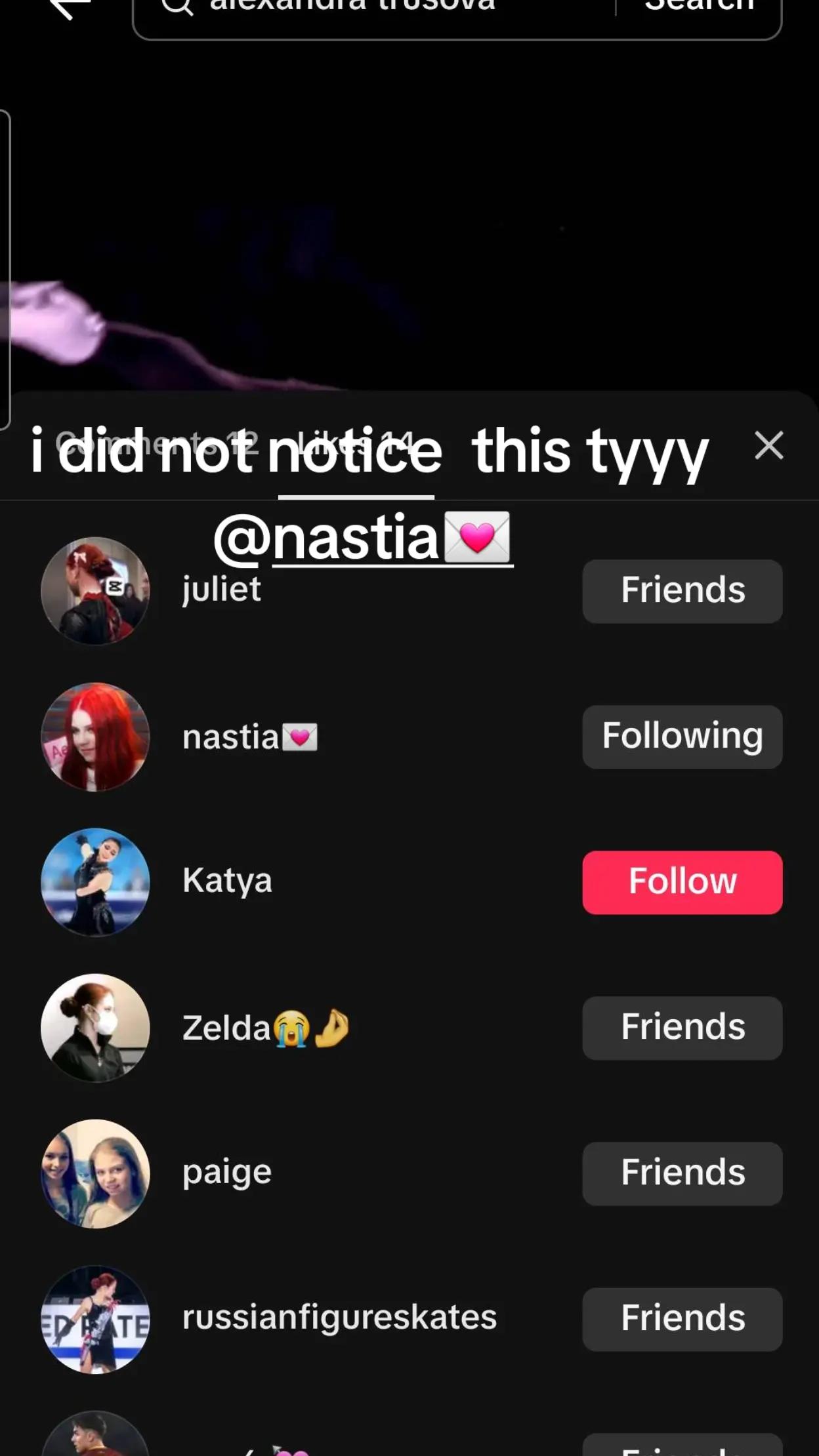The height and width of the screenshot is (1456, 819).
Task: Open nastia's profile row
Action: click(249, 737)
